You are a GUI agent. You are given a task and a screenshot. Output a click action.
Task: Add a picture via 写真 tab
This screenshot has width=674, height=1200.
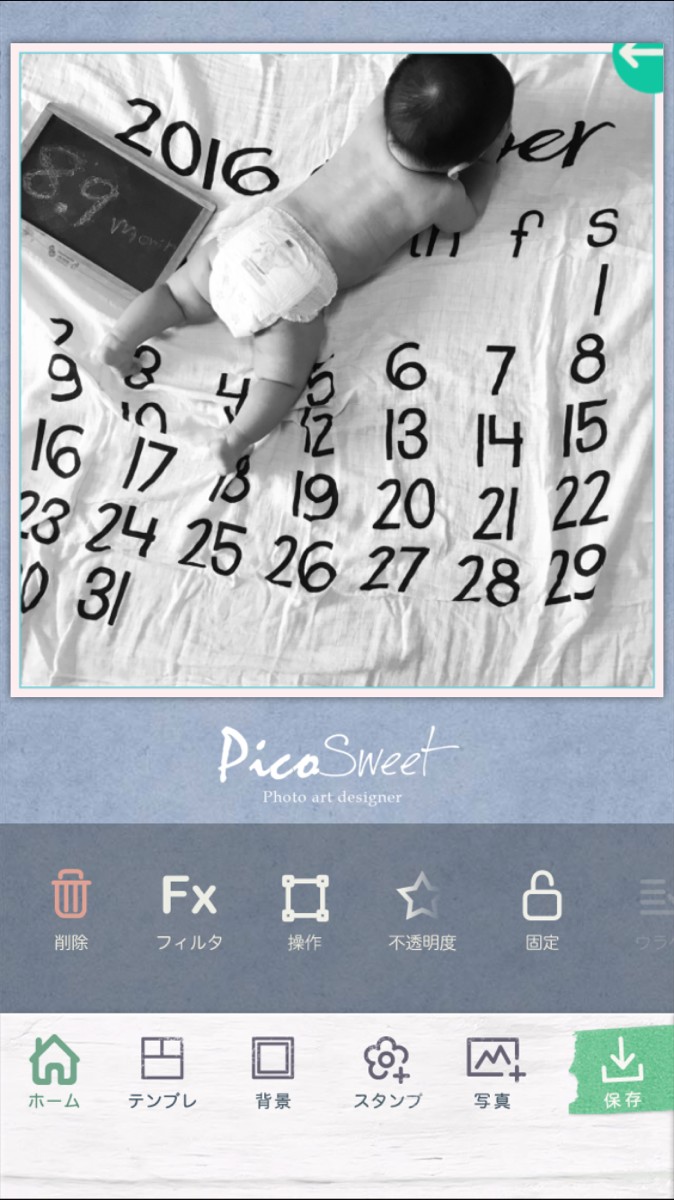[x=493, y=1072]
